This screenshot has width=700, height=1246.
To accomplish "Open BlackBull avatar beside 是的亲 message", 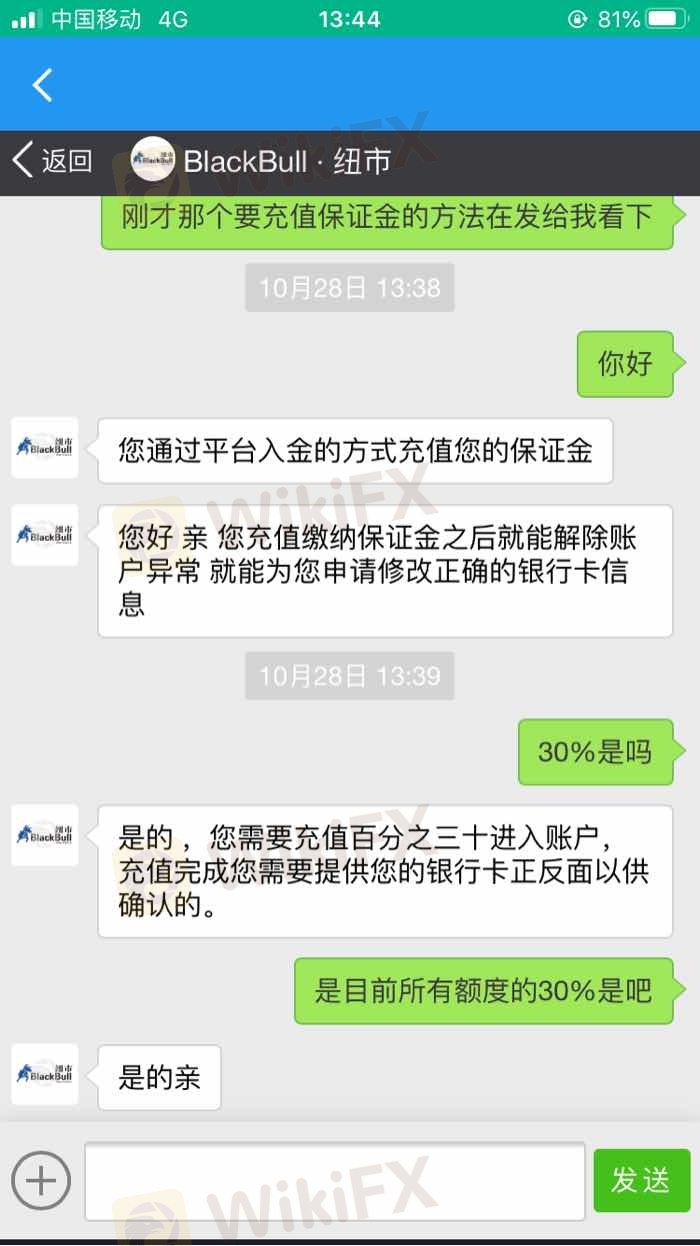I will click(x=45, y=1075).
